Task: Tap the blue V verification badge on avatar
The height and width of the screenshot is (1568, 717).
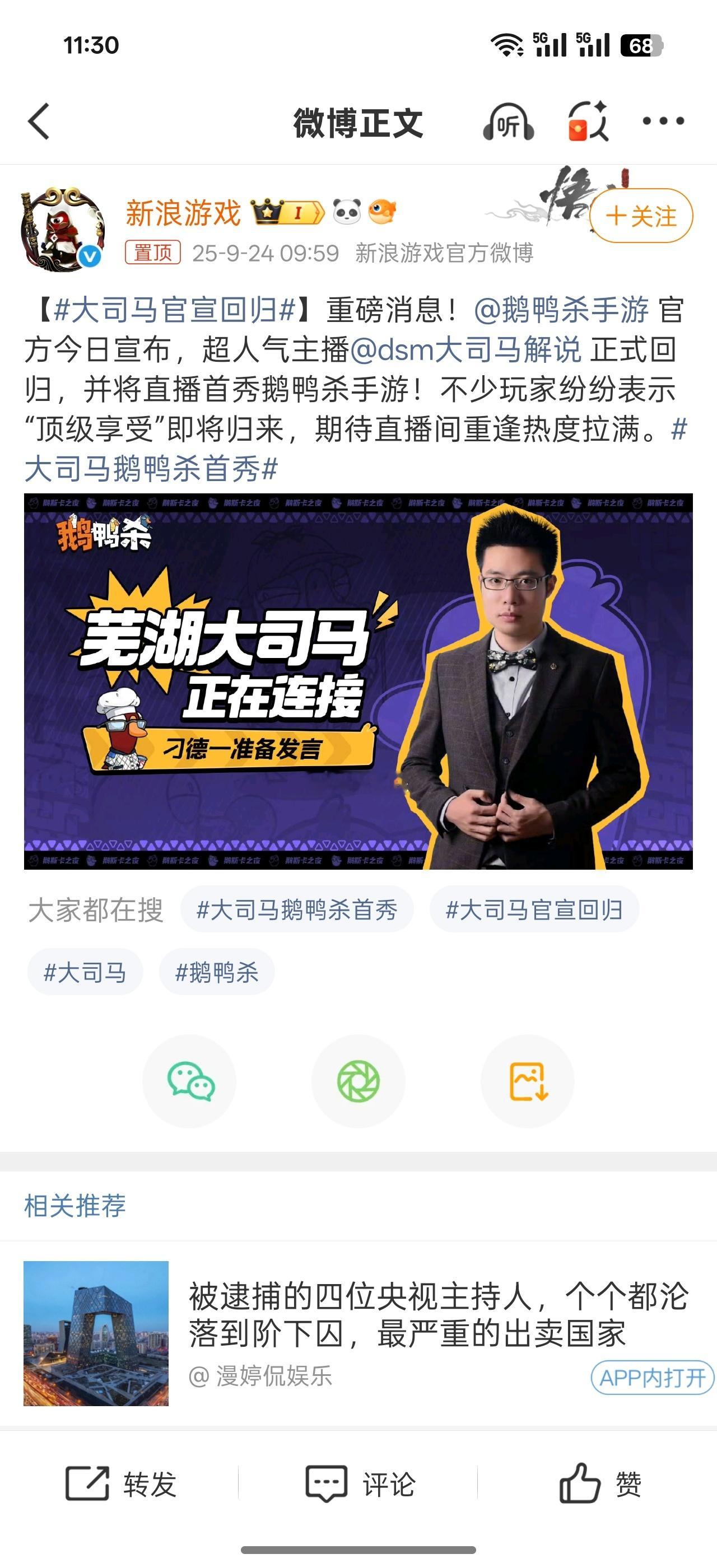Action: 87,256
